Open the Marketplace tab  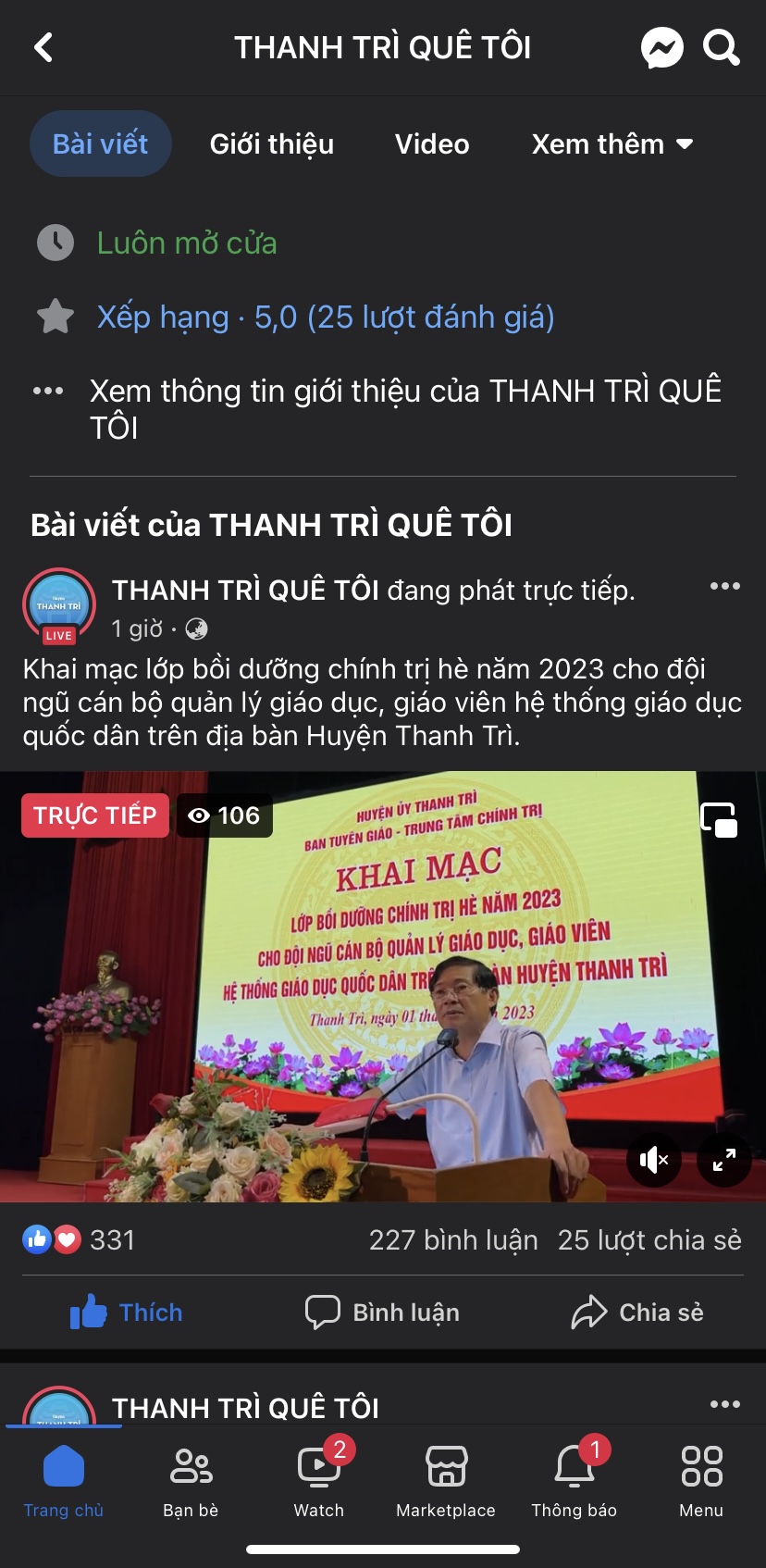[x=446, y=1478]
